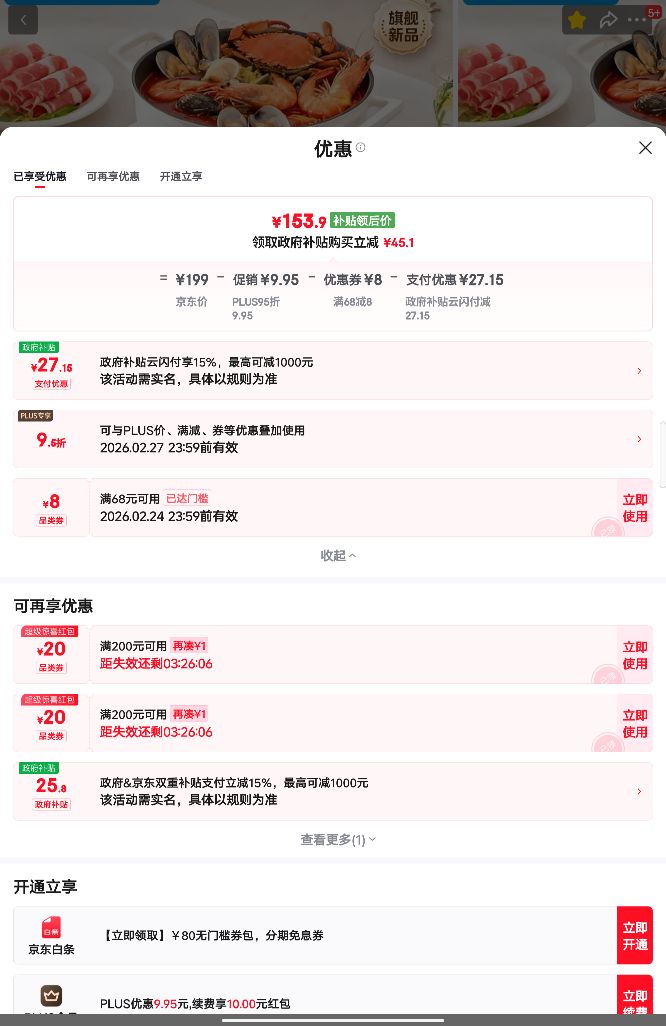Viewport: 666px width, 1026px height.
Task: Switch to the 开通立享 tab
Action: point(181,177)
